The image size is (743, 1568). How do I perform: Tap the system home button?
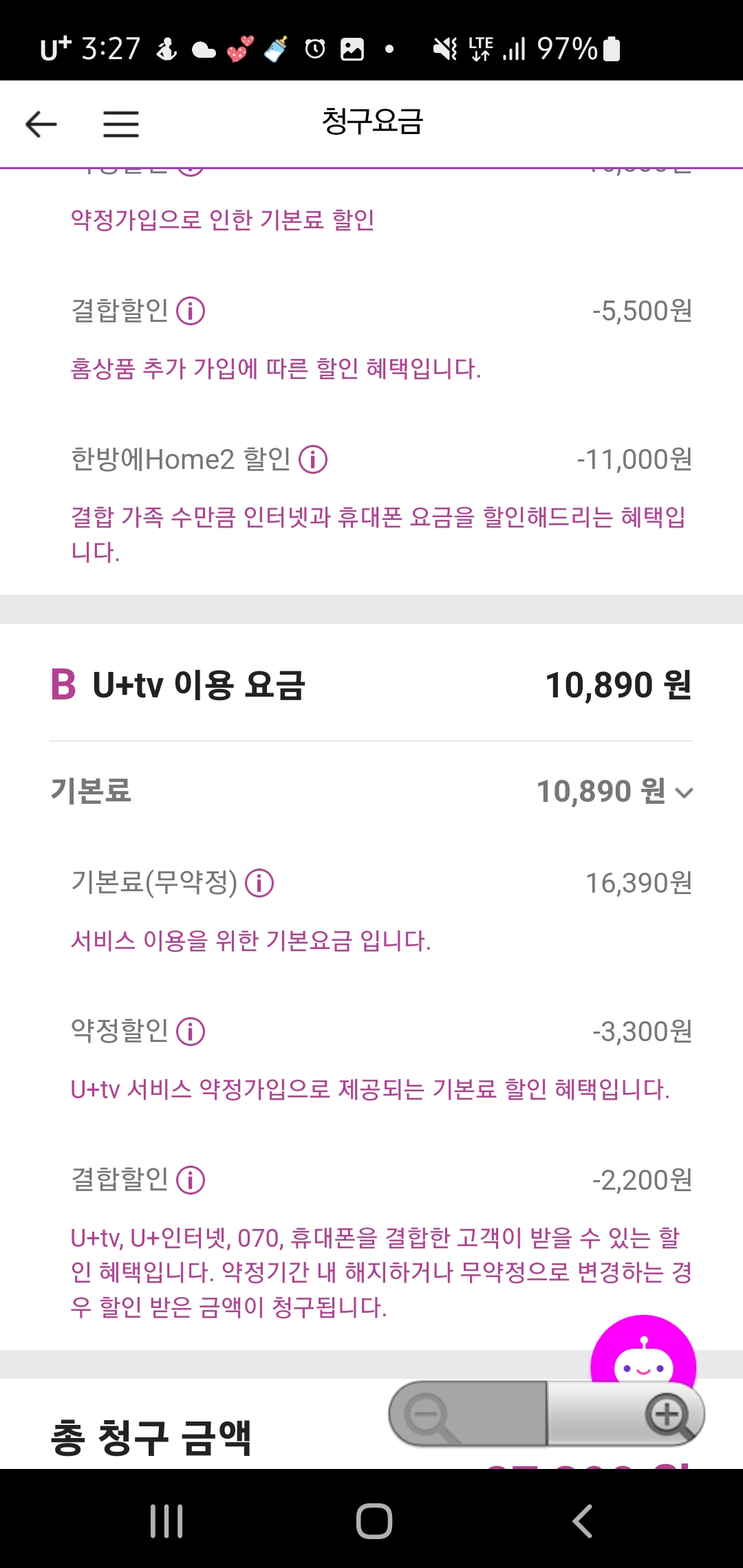[374, 1521]
